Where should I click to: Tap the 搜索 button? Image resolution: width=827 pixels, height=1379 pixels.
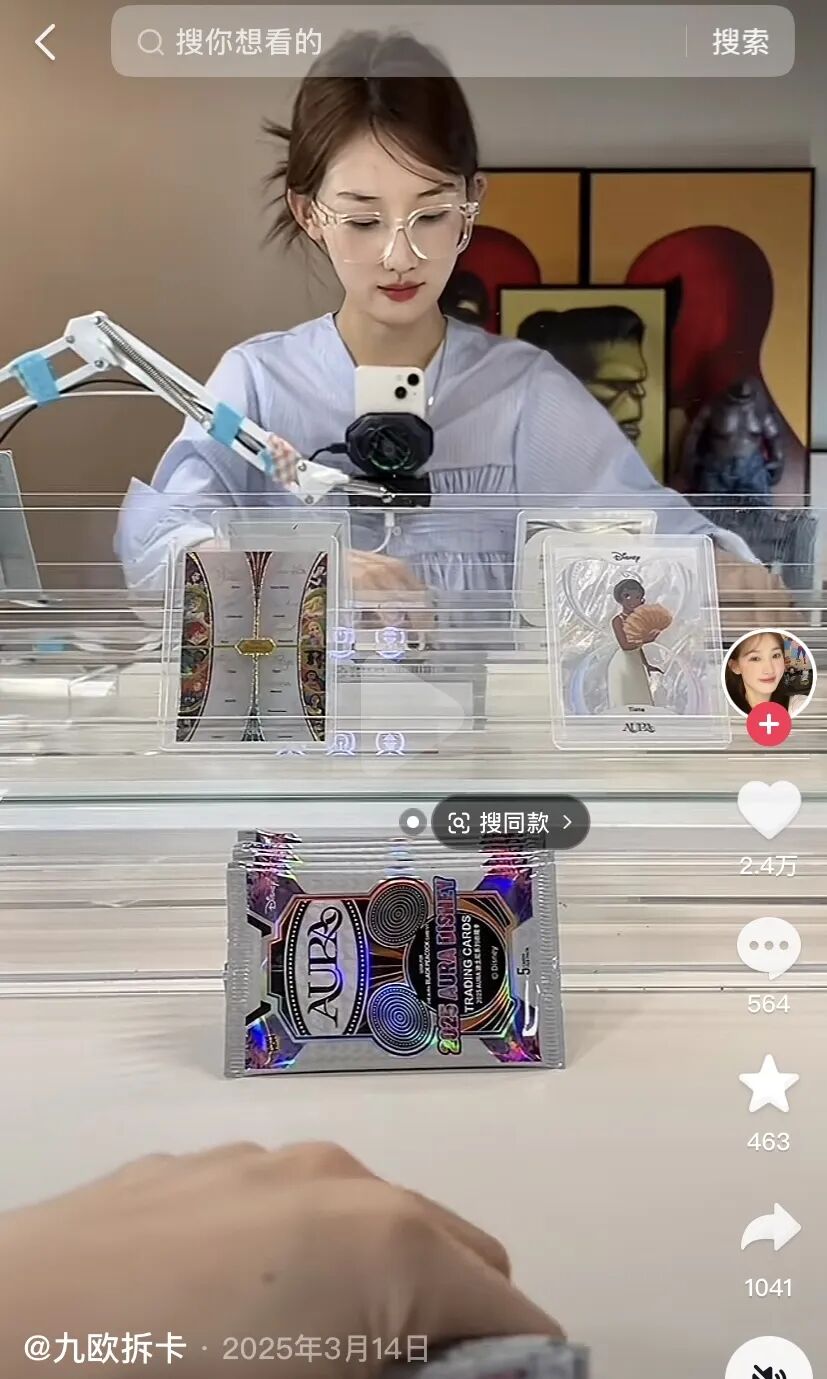[x=740, y=42]
